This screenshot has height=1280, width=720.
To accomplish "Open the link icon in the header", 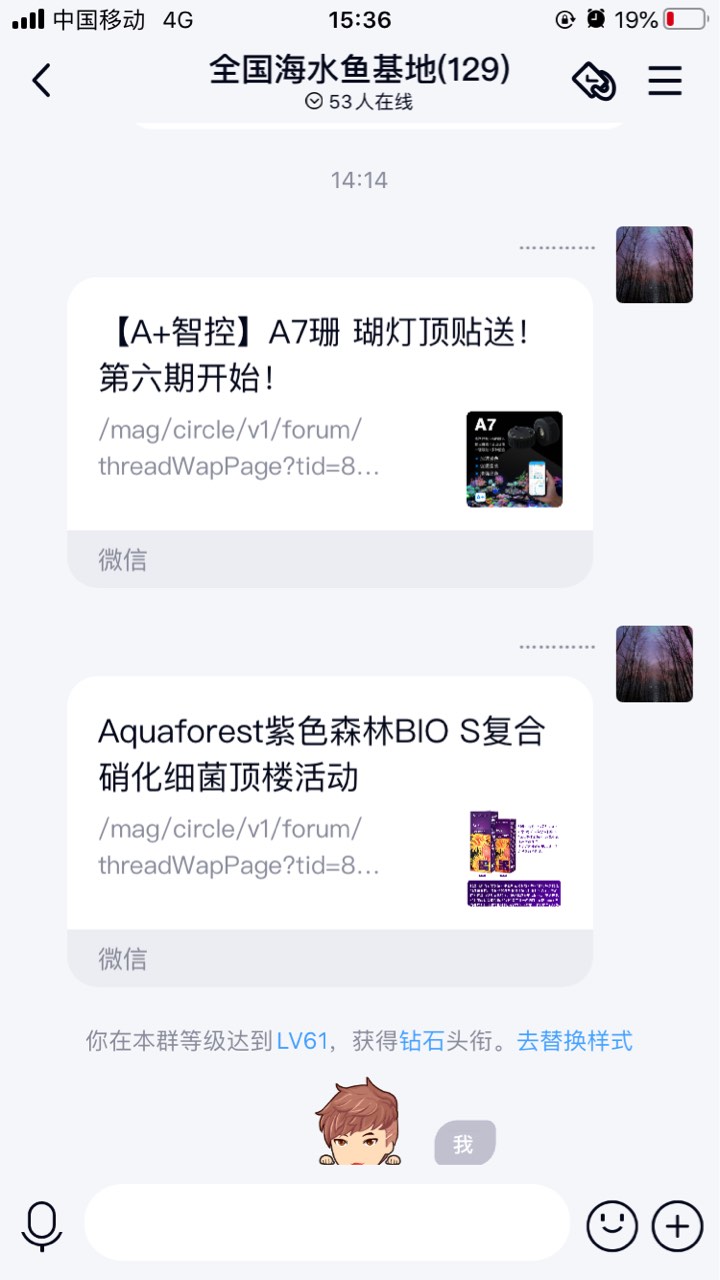I will [594, 81].
